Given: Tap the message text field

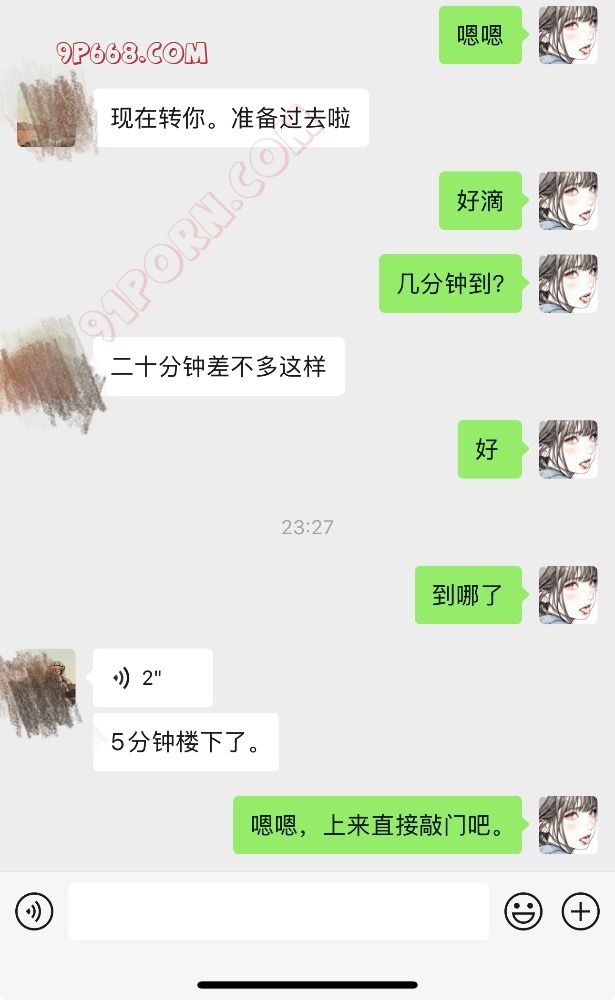Looking at the screenshot, I should tap(278, 911).
